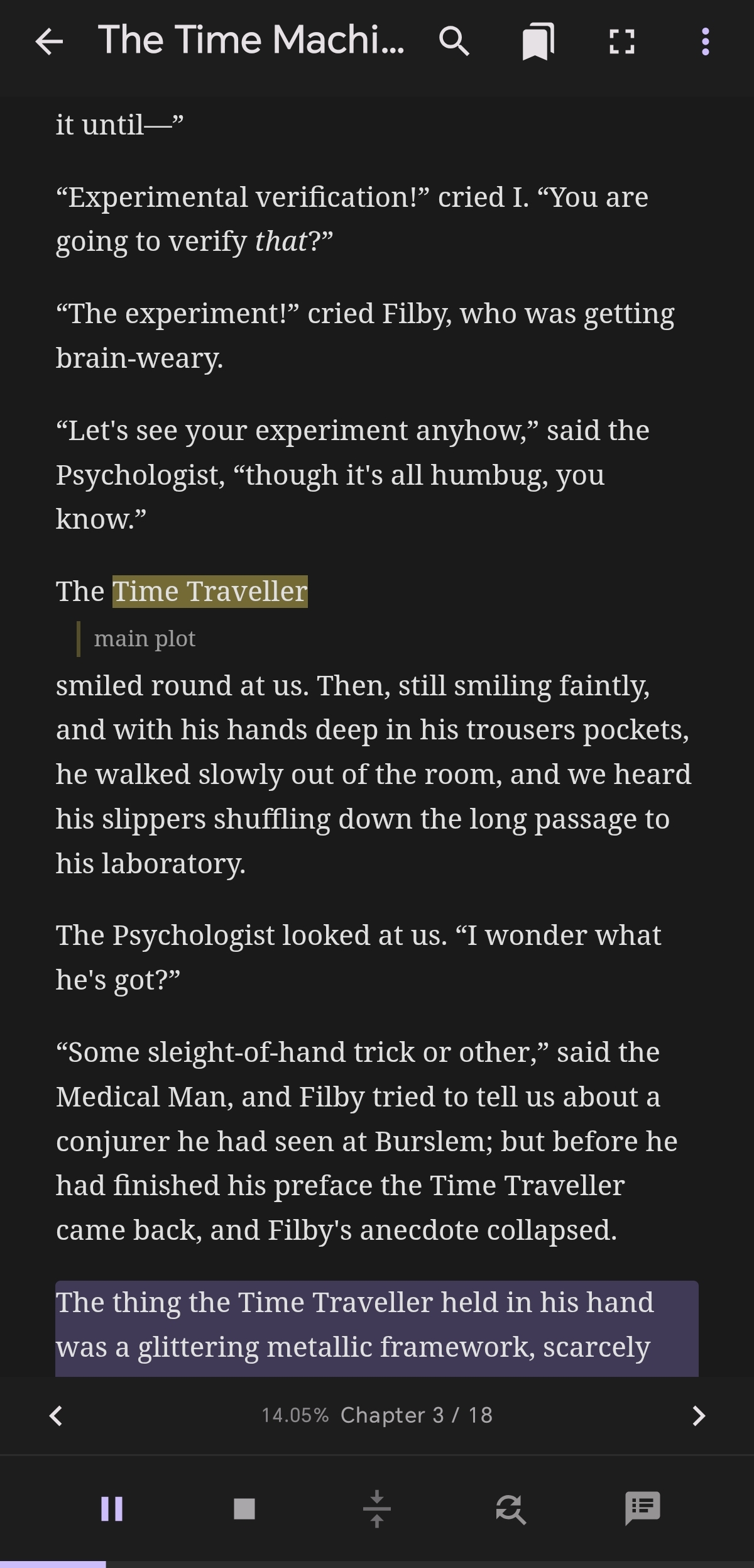Pause the read-aloud playback
754x1568 pixels.
[x=112, y=1509]
